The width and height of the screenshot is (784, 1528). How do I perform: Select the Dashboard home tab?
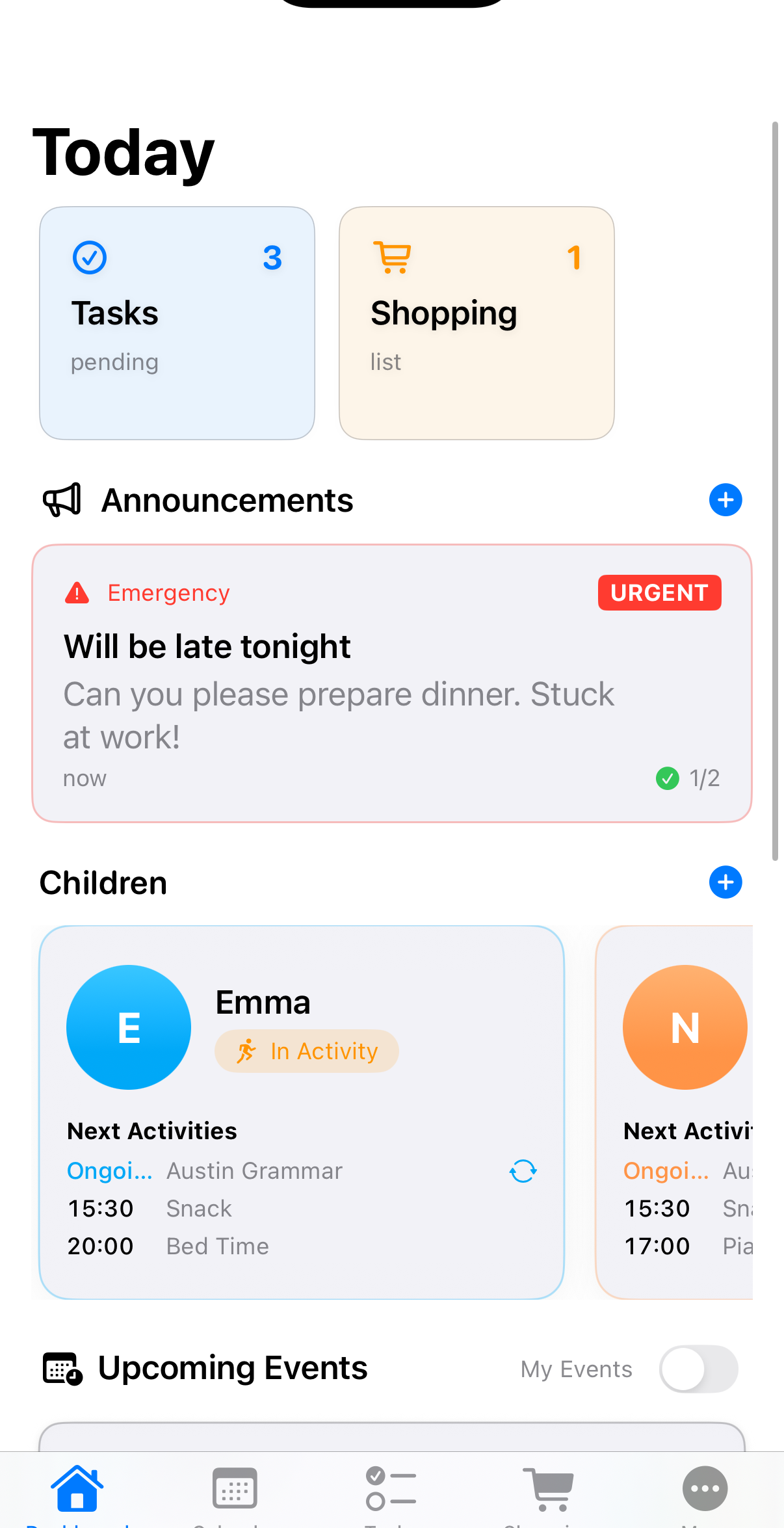click(77, 1489)
